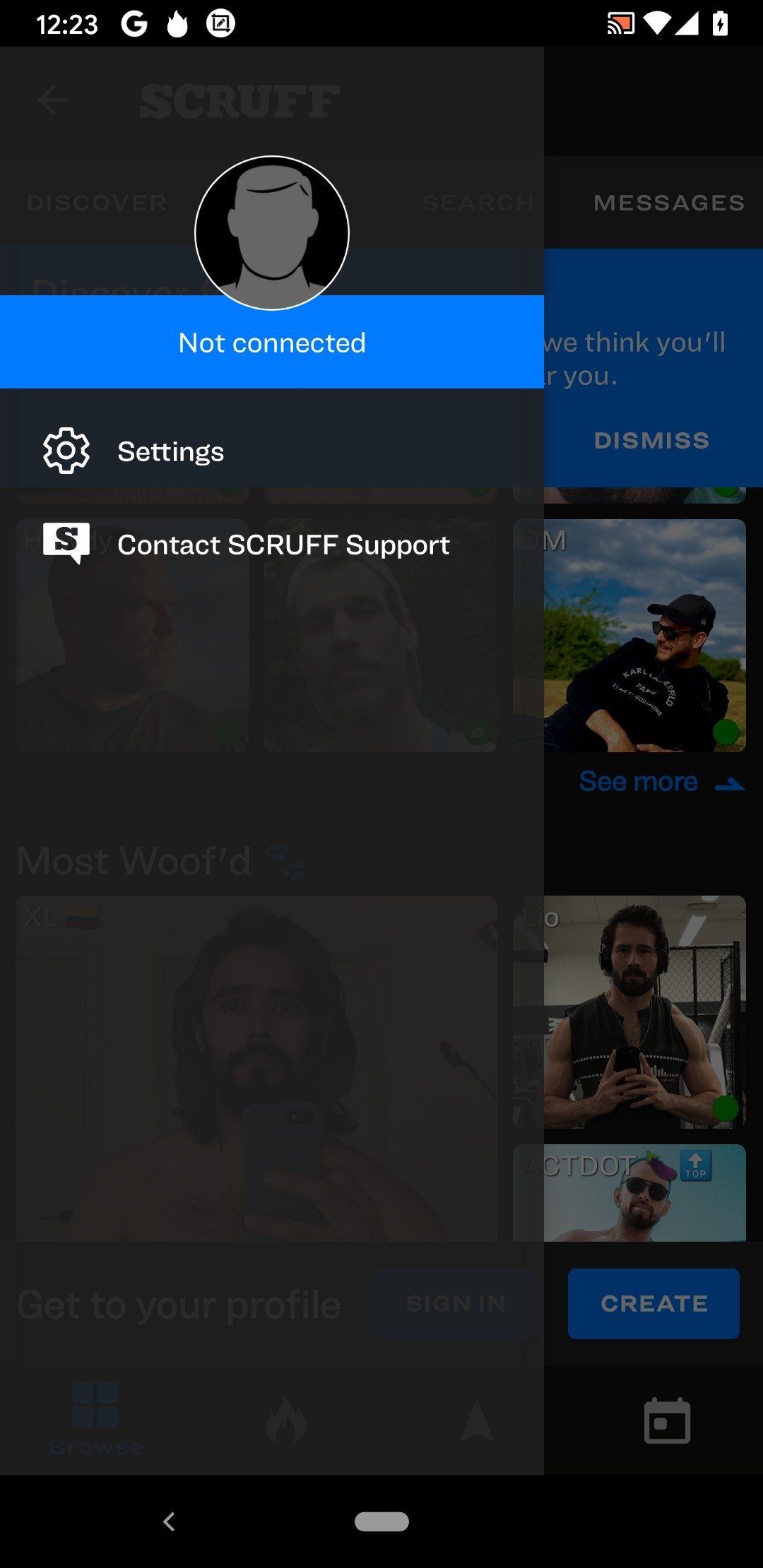763x1568 pixels.
Task: Go back using the system back button
Action: pyautogui.click(x=169, y=1521)
